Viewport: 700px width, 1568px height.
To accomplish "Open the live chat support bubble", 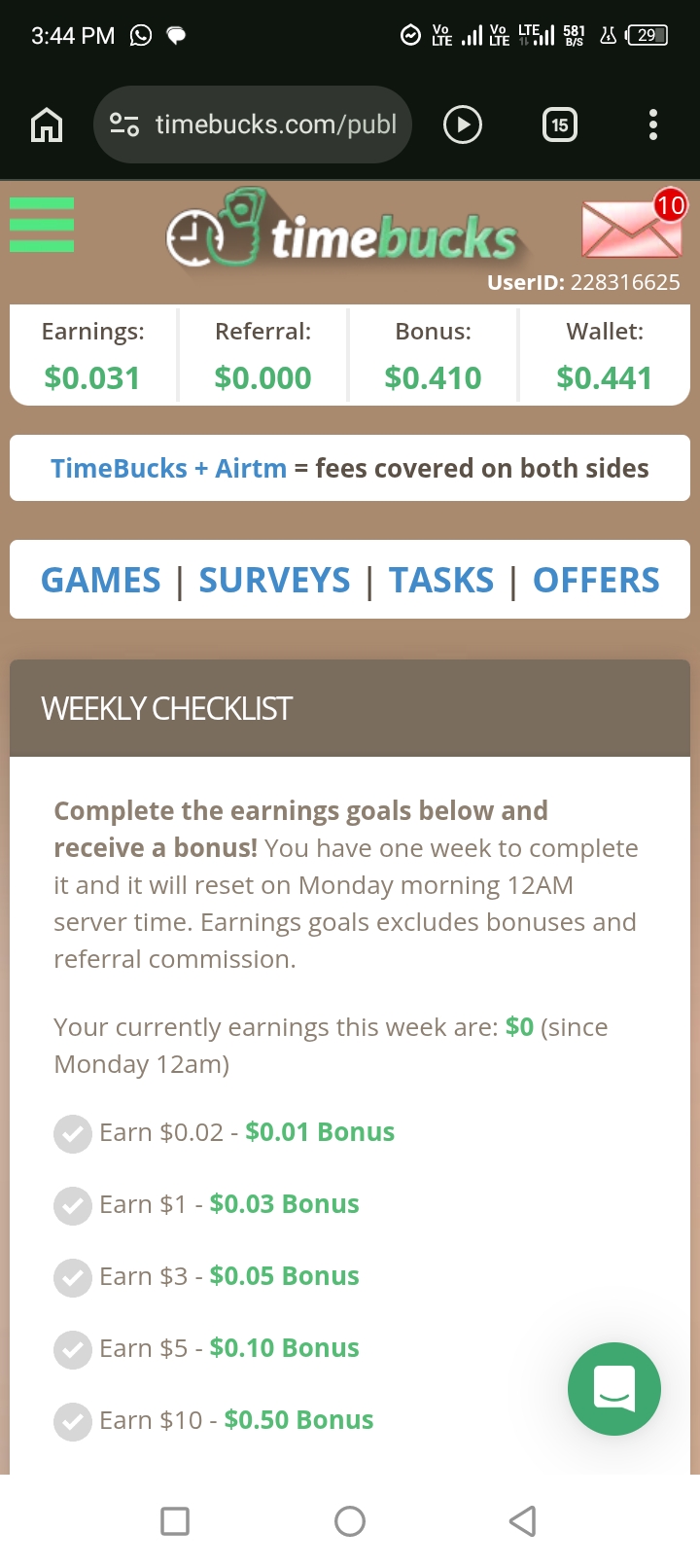I will click(x=613, y=1388).
